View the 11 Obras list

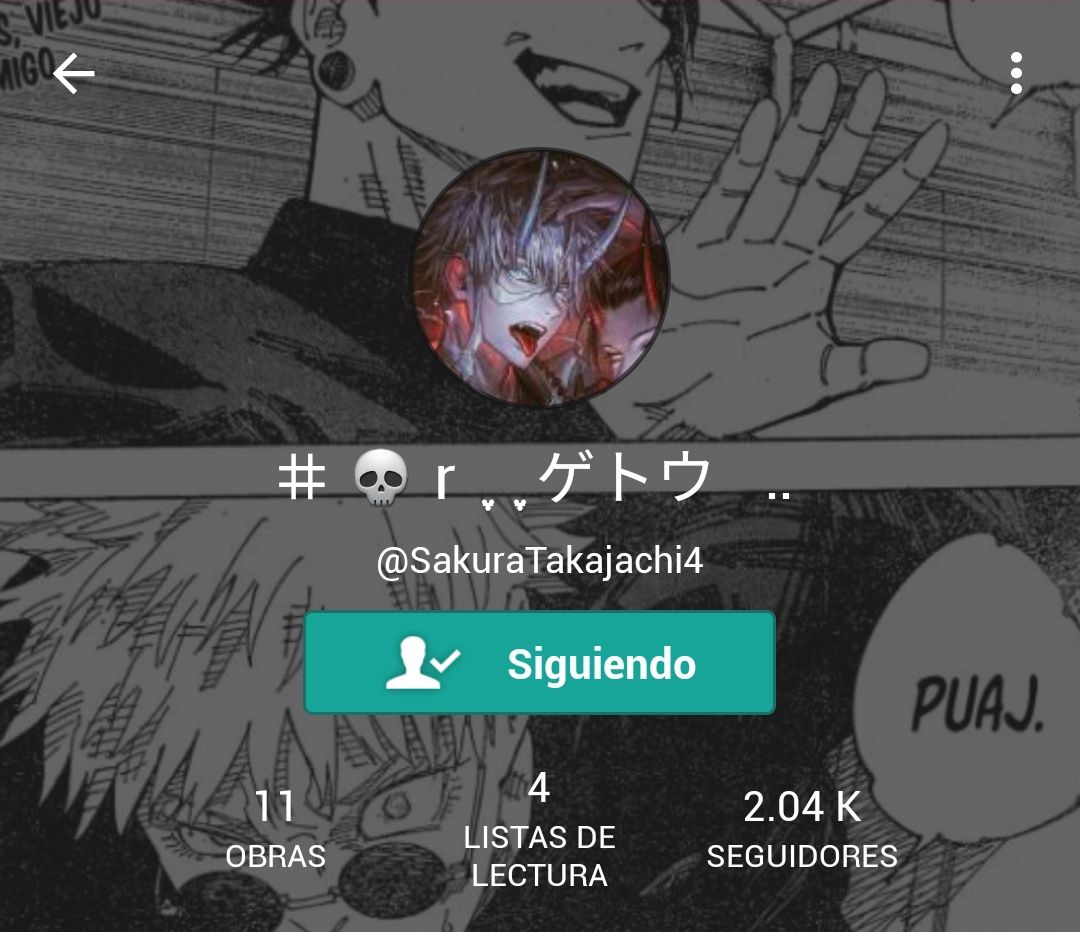coord(275,830)
